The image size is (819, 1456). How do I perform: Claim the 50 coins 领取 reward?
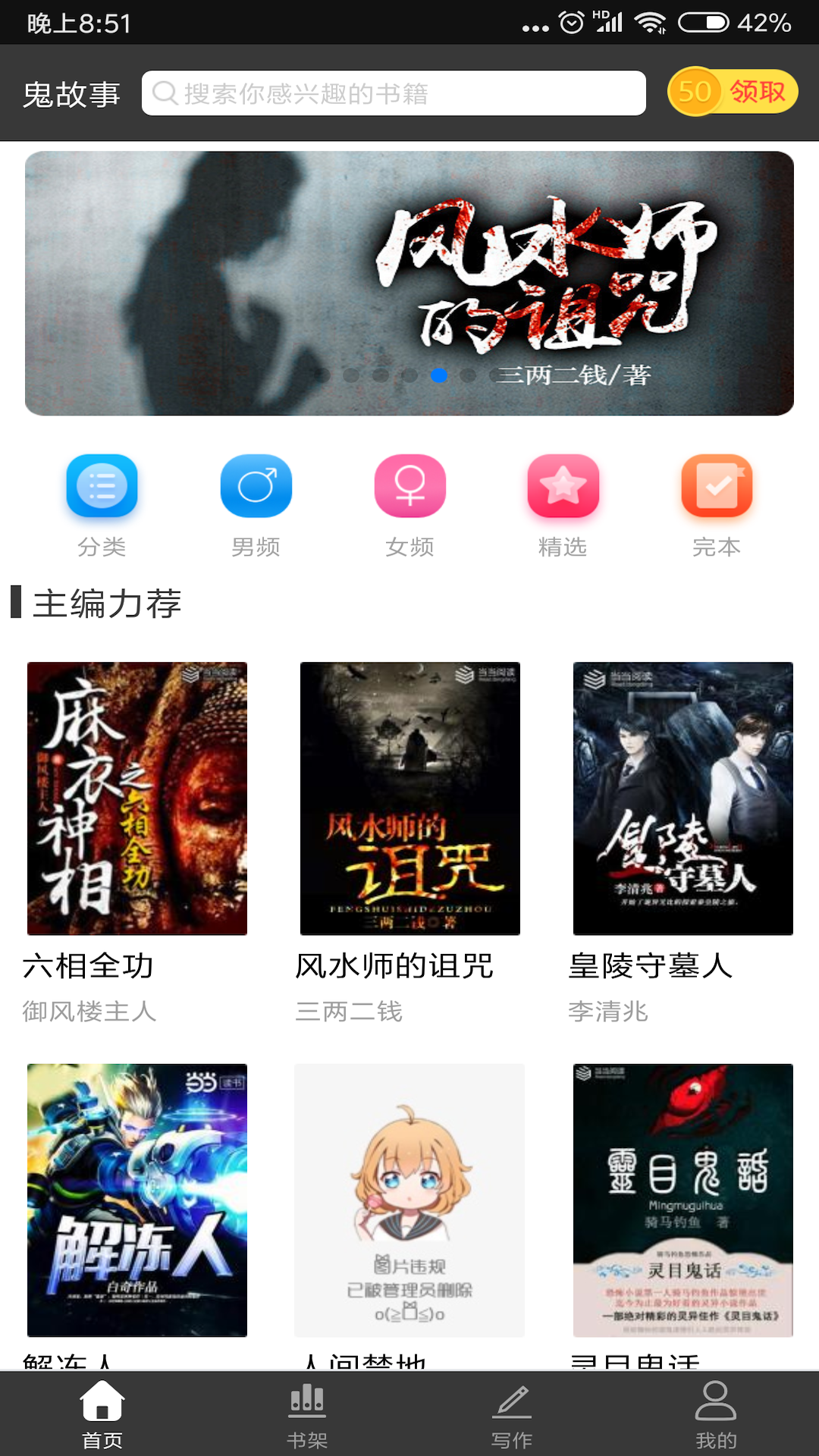click(733, 92)
